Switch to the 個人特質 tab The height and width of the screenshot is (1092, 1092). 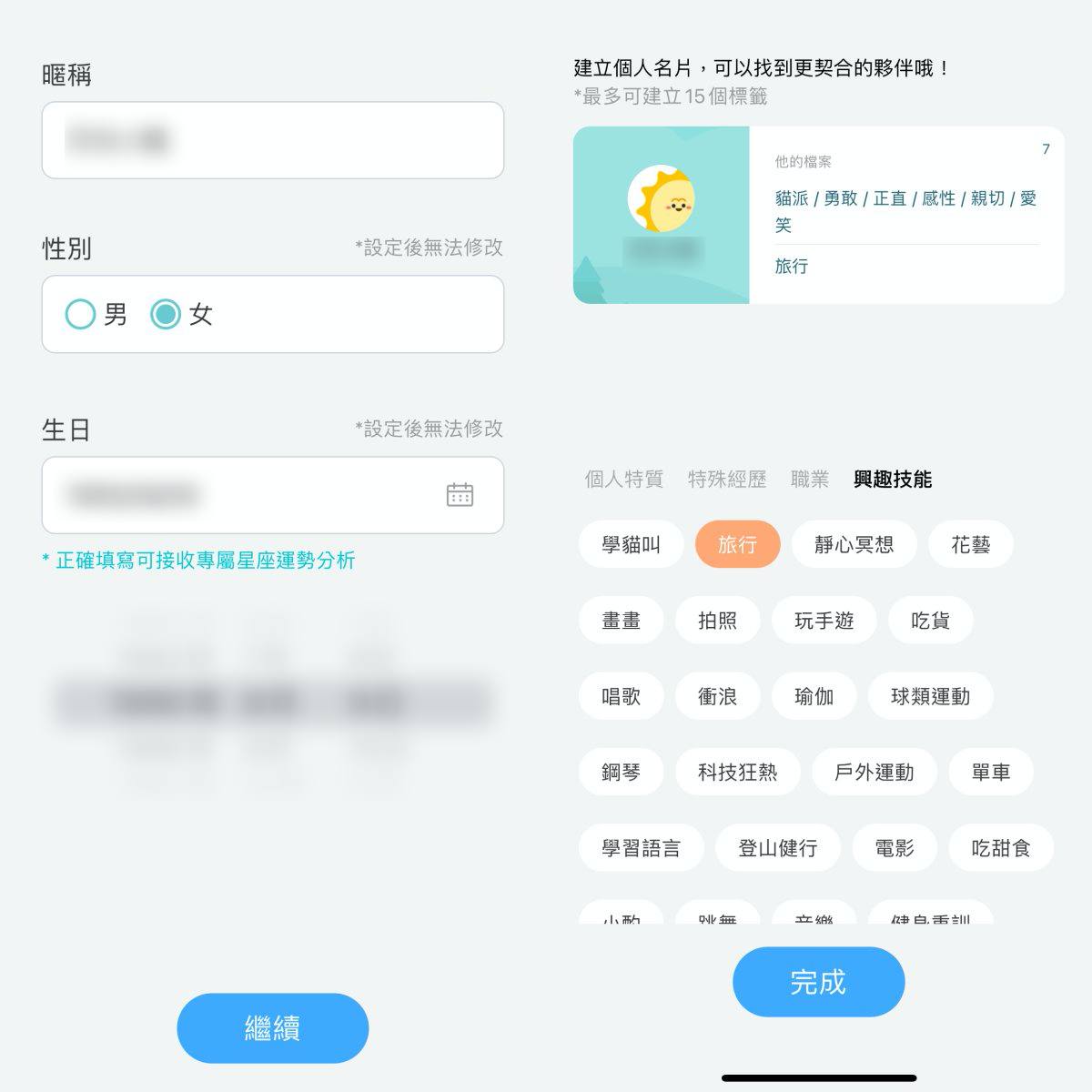(x=624, y=480)
